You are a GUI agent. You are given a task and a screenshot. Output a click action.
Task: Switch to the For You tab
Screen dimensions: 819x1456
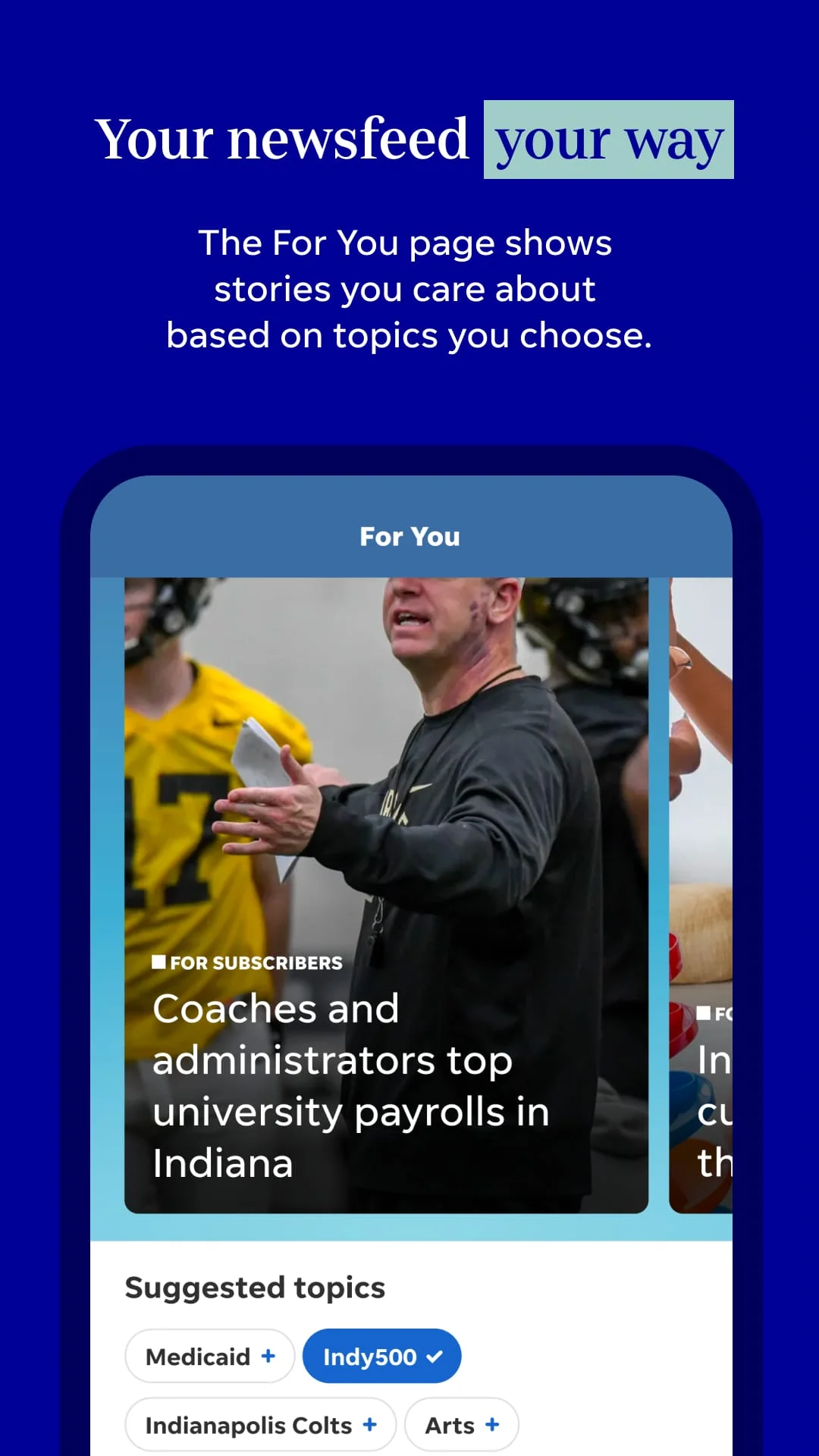(x=409, y=536)
